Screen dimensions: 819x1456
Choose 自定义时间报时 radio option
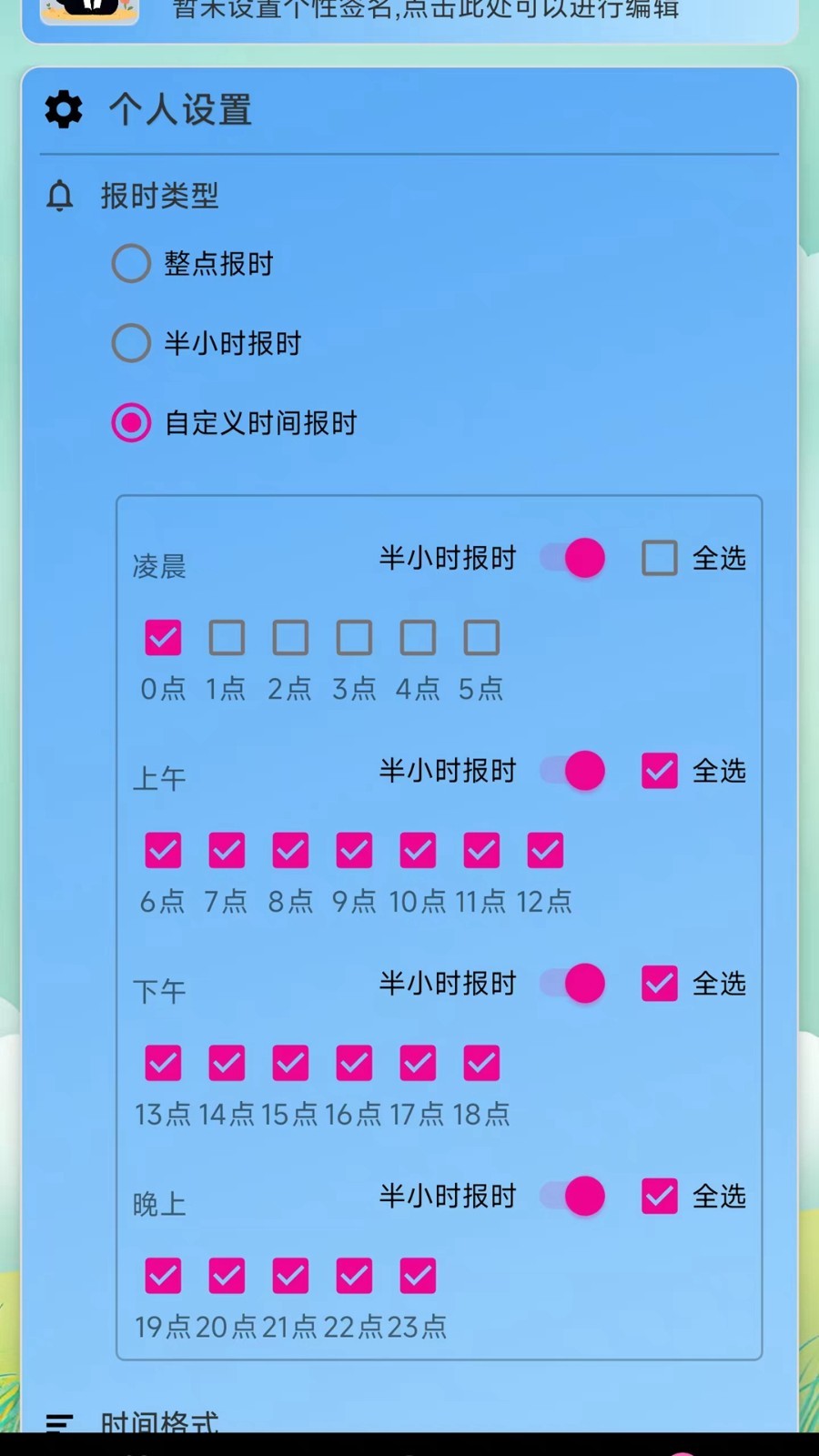pos(131,423)
